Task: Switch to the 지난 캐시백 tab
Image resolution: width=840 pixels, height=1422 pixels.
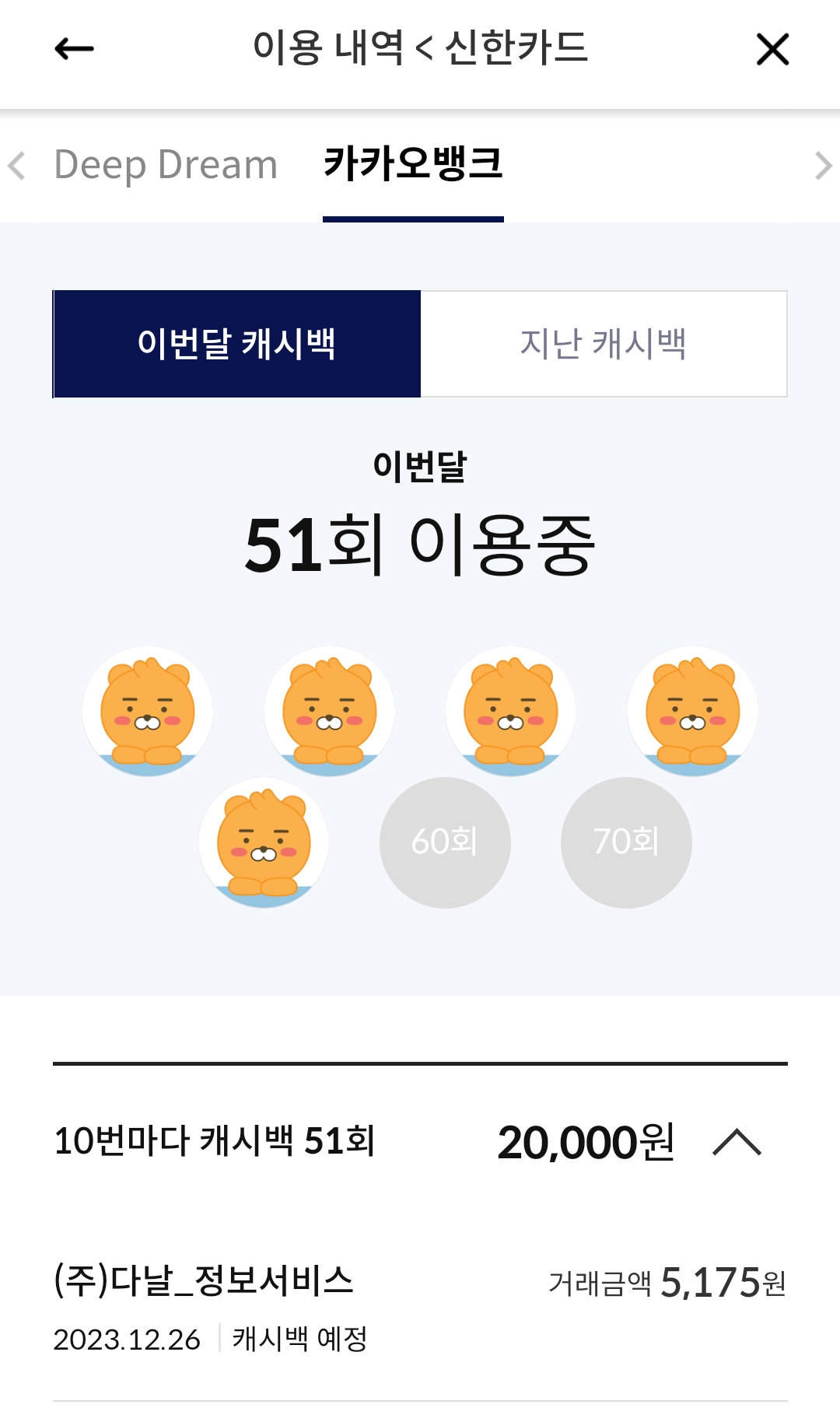Action: (x=604, y=344)
